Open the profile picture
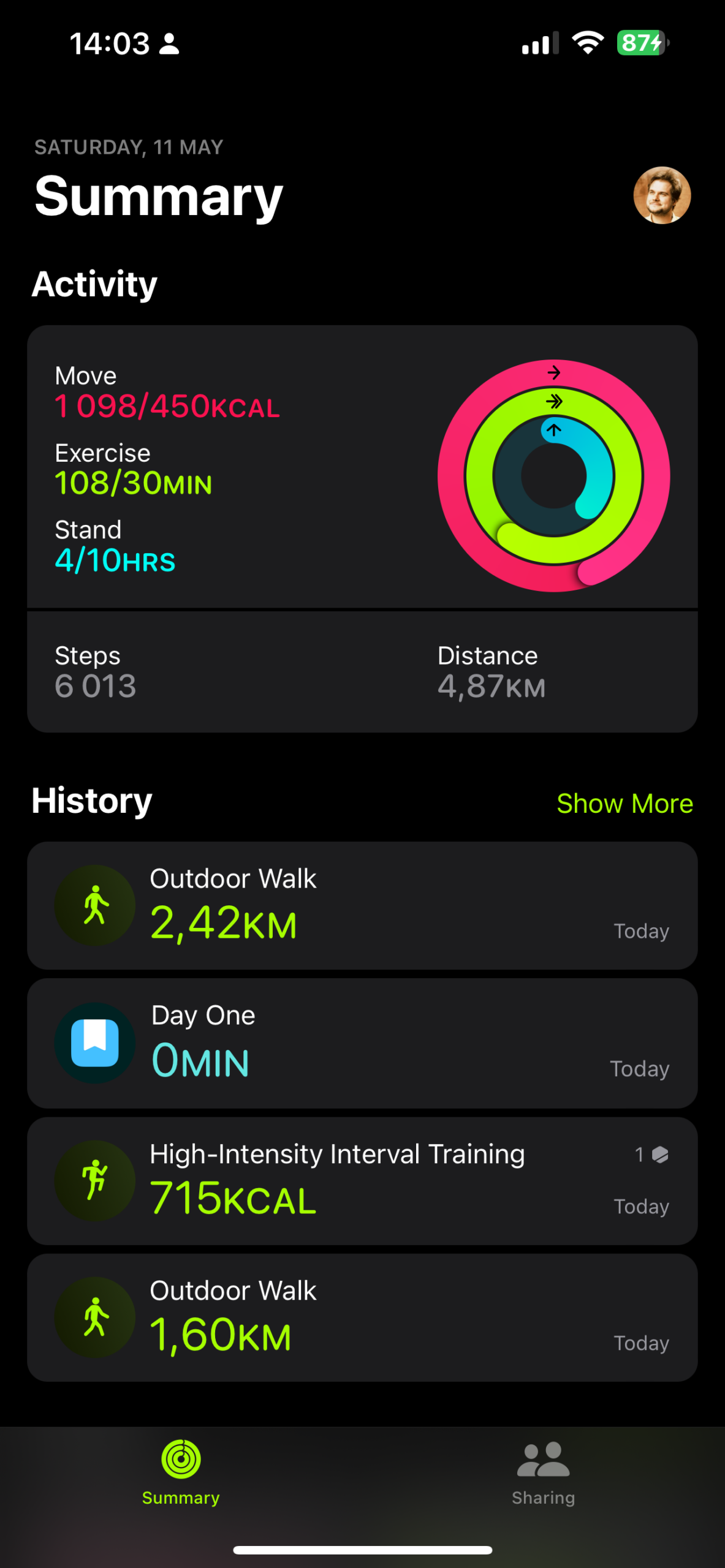This screenshot has height=1568, width=725. tap(662, 195)
